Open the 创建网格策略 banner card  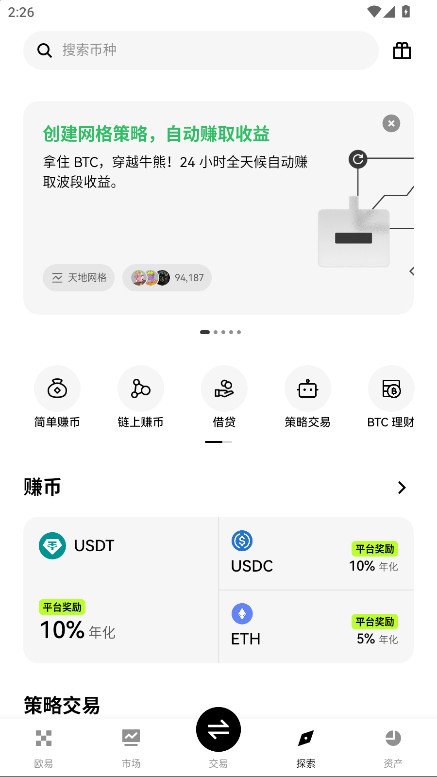point(218,208)
